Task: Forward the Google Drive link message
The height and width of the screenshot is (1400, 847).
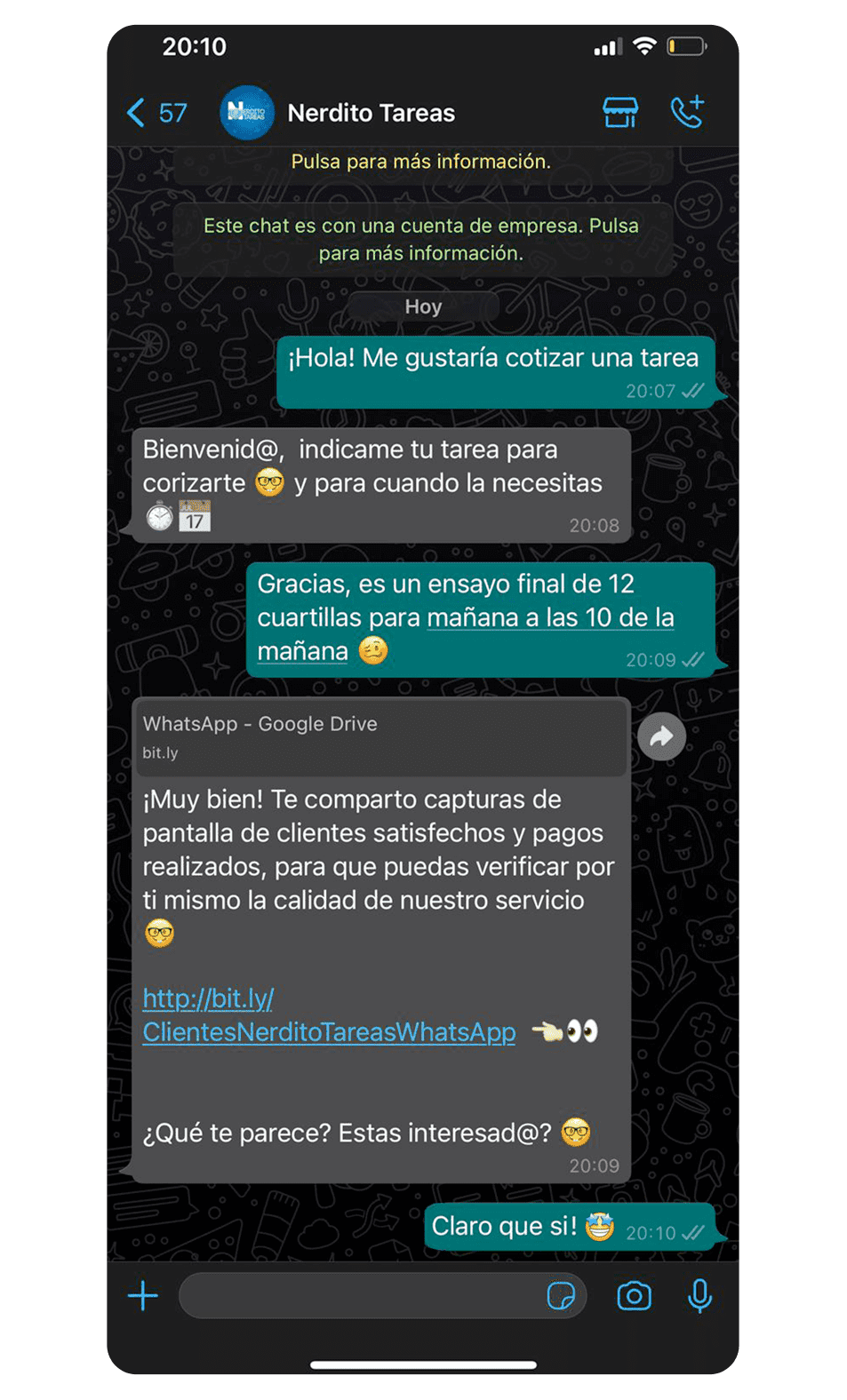Action: coord(661,736)
